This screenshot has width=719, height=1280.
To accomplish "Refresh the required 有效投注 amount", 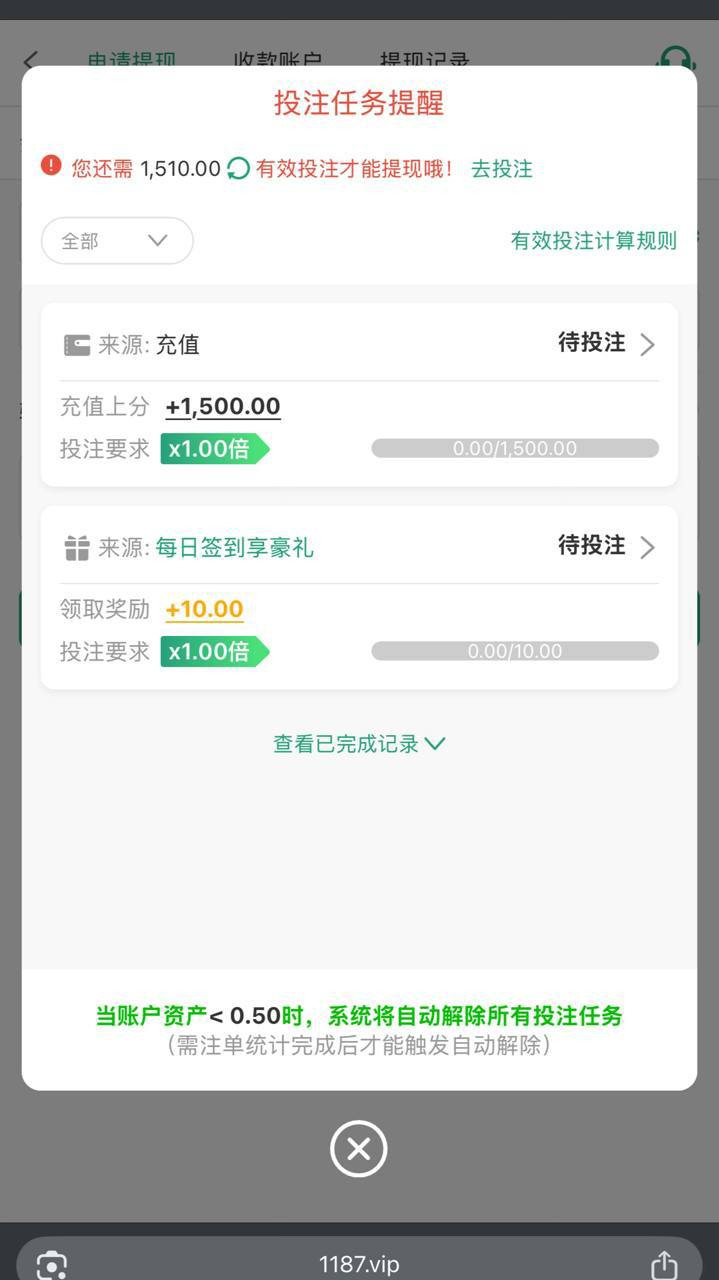I will (238, 169).
